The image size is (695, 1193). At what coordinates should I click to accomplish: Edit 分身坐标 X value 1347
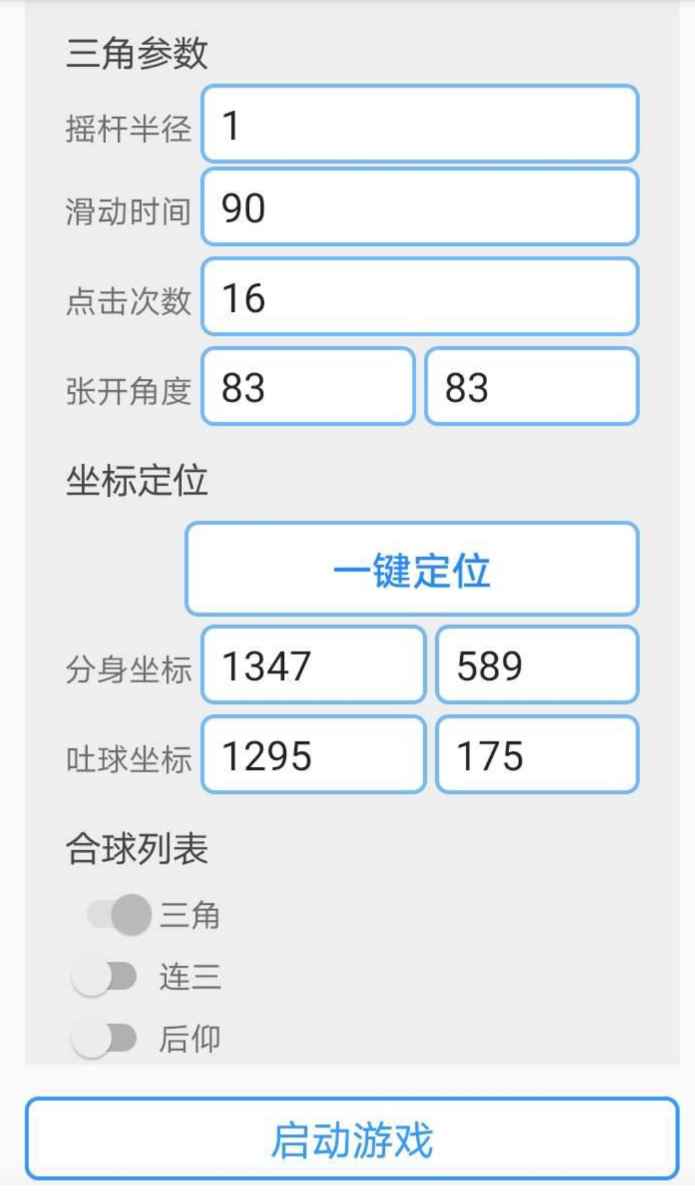coord(313,665)
